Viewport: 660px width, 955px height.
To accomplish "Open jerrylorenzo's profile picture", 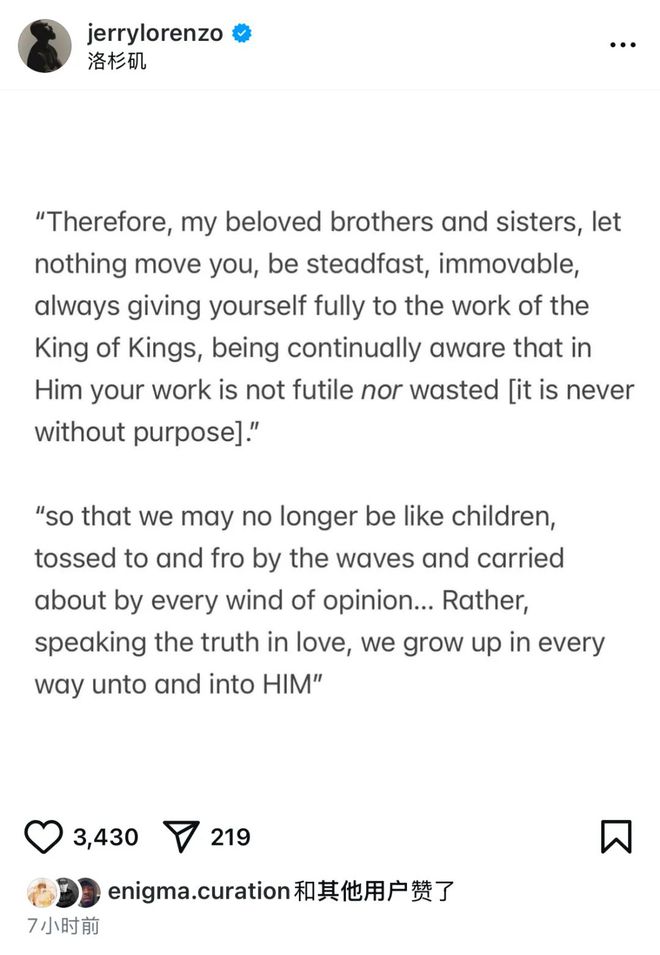I will (x=45, y=46).
